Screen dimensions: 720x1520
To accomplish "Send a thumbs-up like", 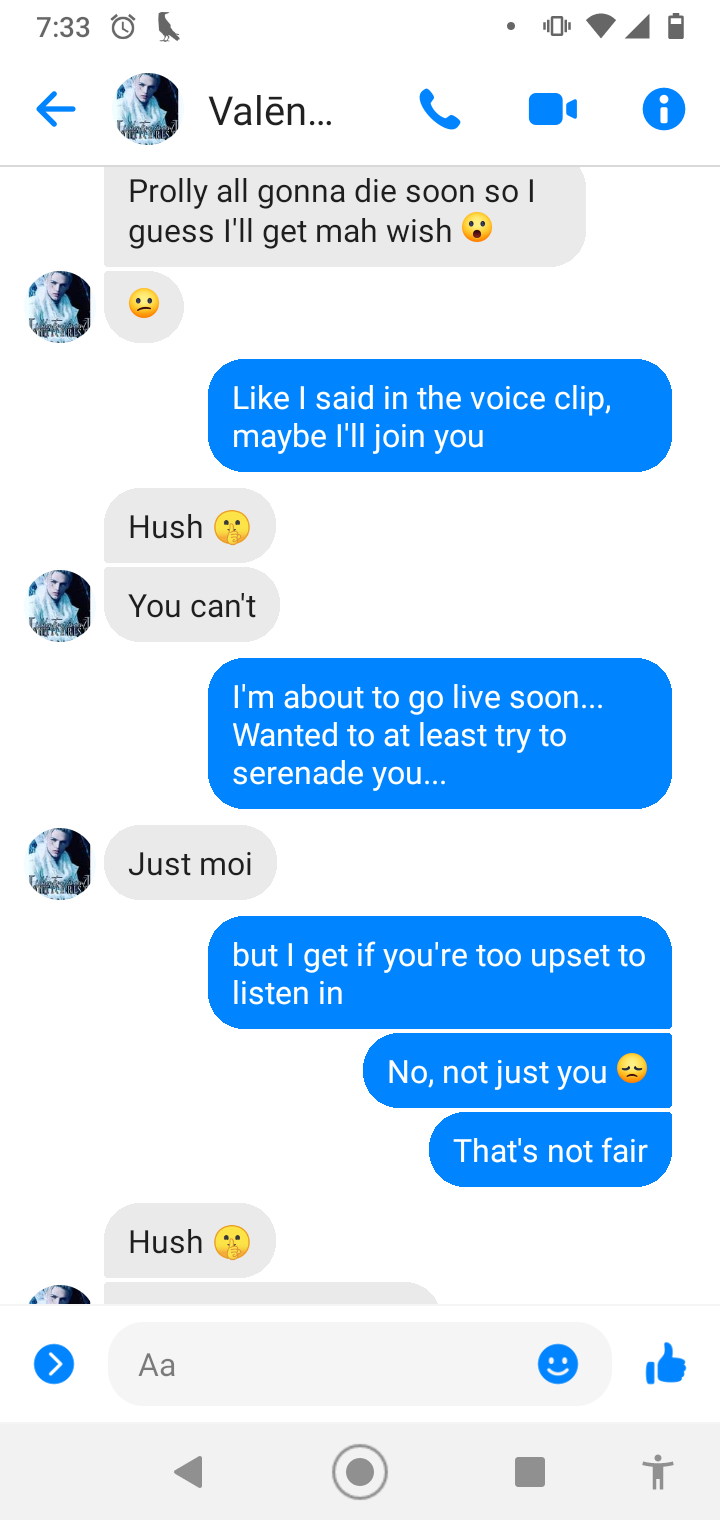I will (666, 1363).
